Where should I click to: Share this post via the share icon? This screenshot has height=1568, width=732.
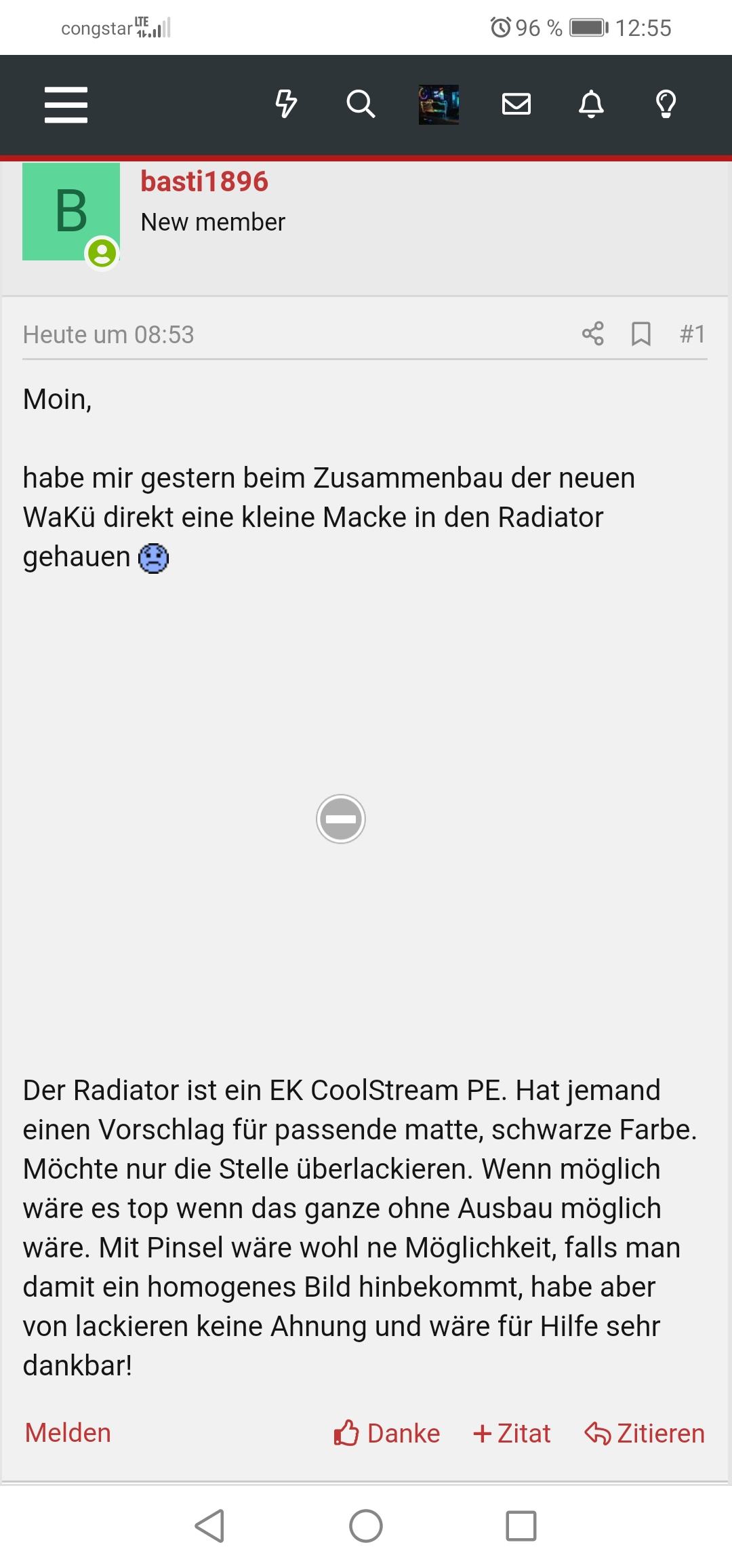(593, 334)
